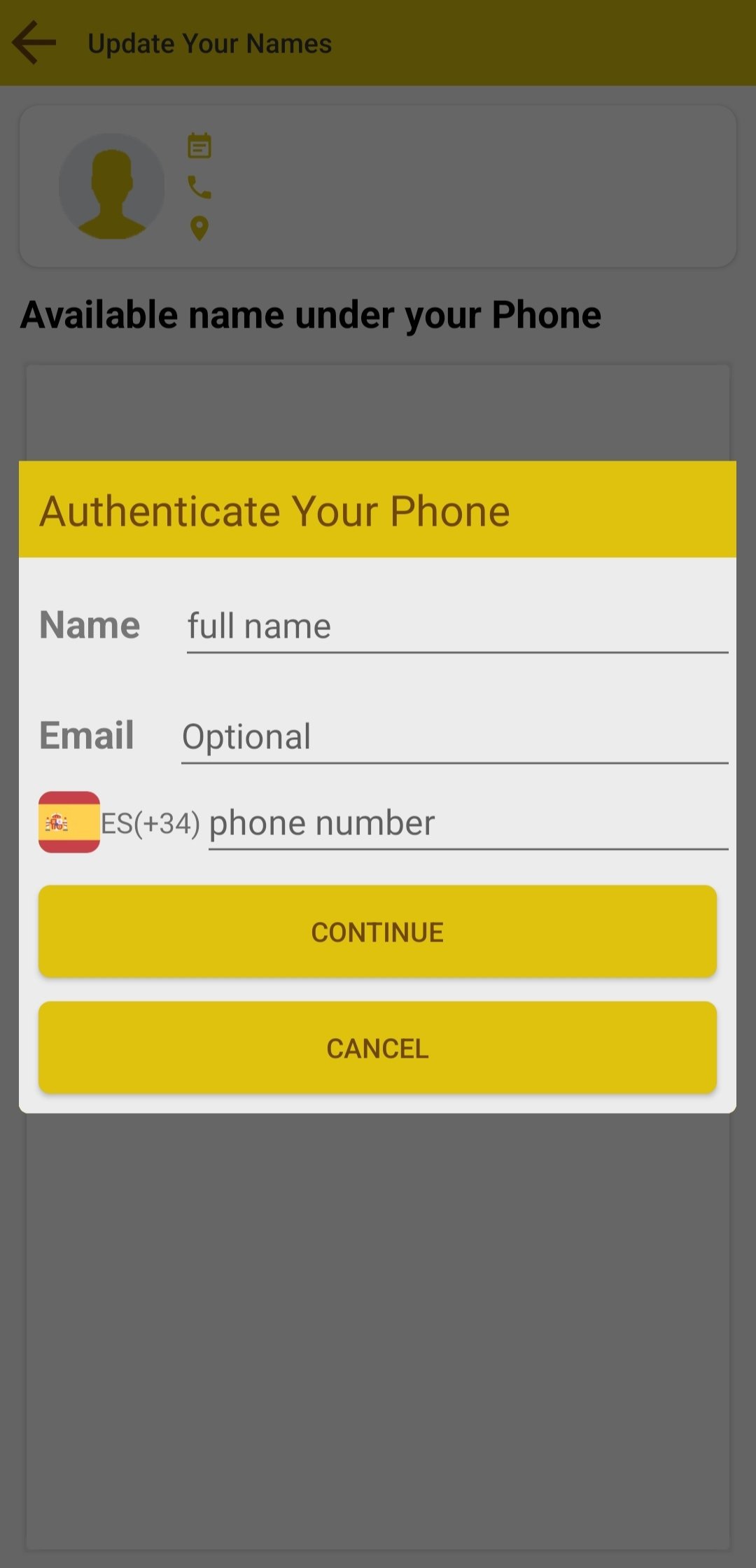Cancel the phone authentication dialog
The height and width of the screenshot is (1568, 756).
(377, 1048)
